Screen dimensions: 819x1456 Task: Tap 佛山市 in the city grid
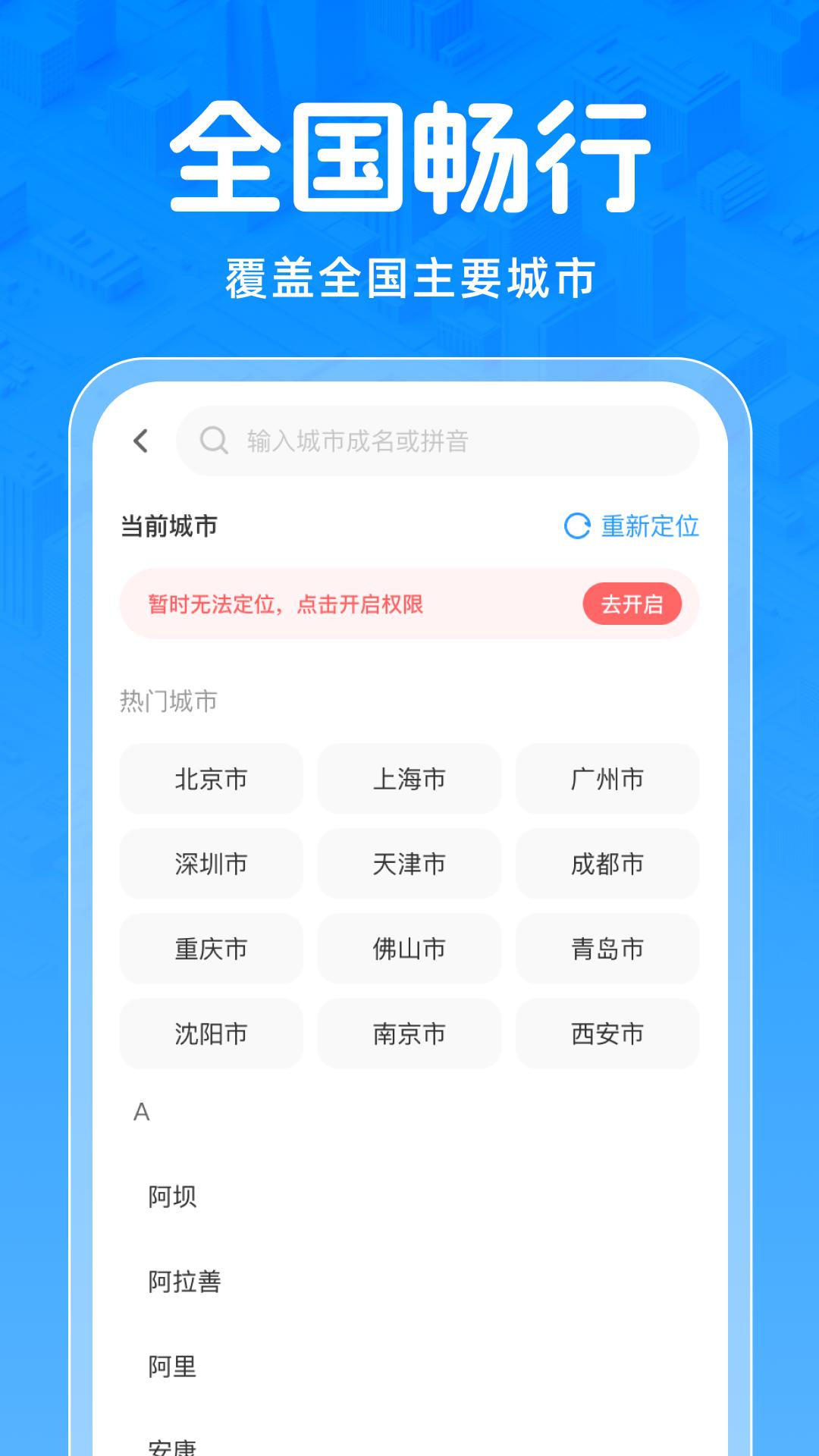coord(409,949)
